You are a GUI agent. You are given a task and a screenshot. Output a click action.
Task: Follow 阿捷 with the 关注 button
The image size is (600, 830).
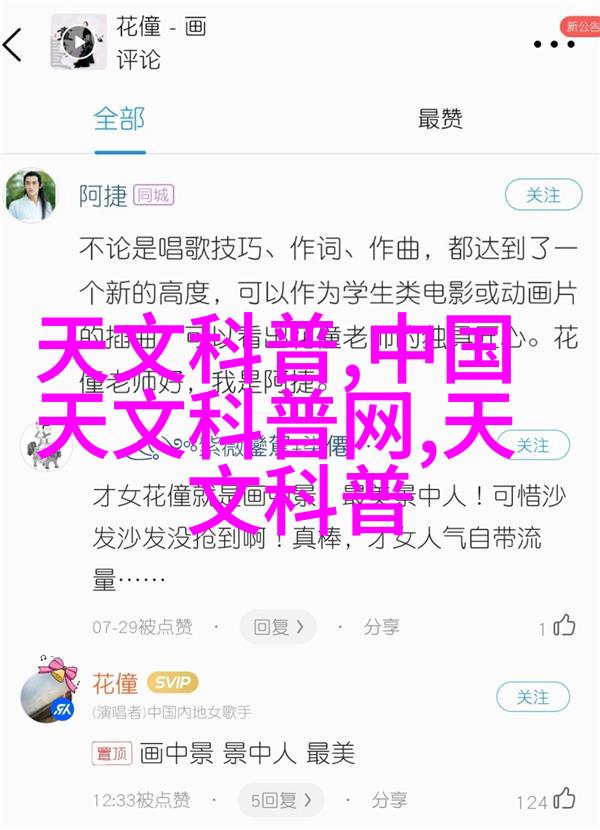[543, 194]
